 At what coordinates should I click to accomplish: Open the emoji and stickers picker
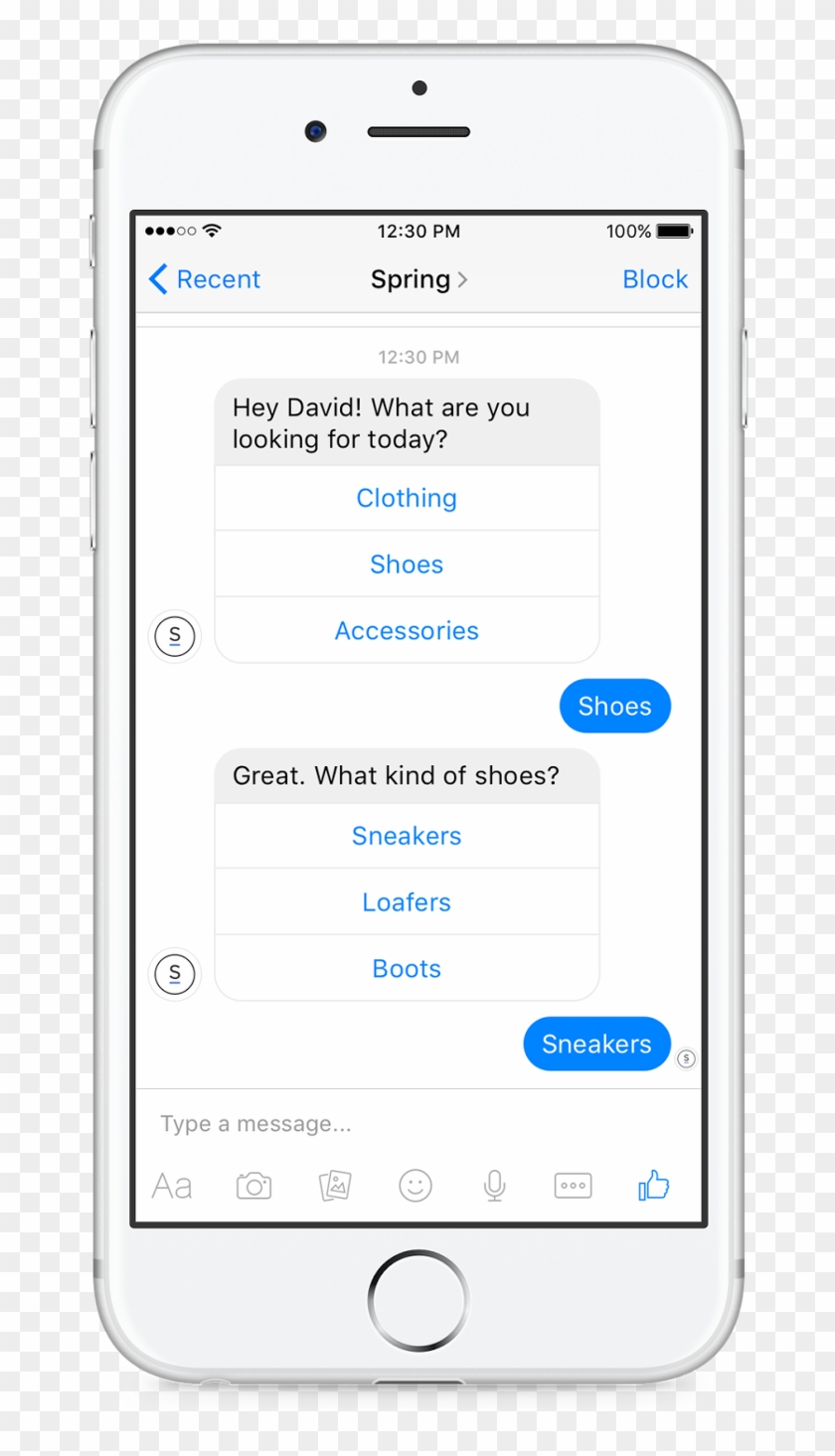click(416, 1186)
